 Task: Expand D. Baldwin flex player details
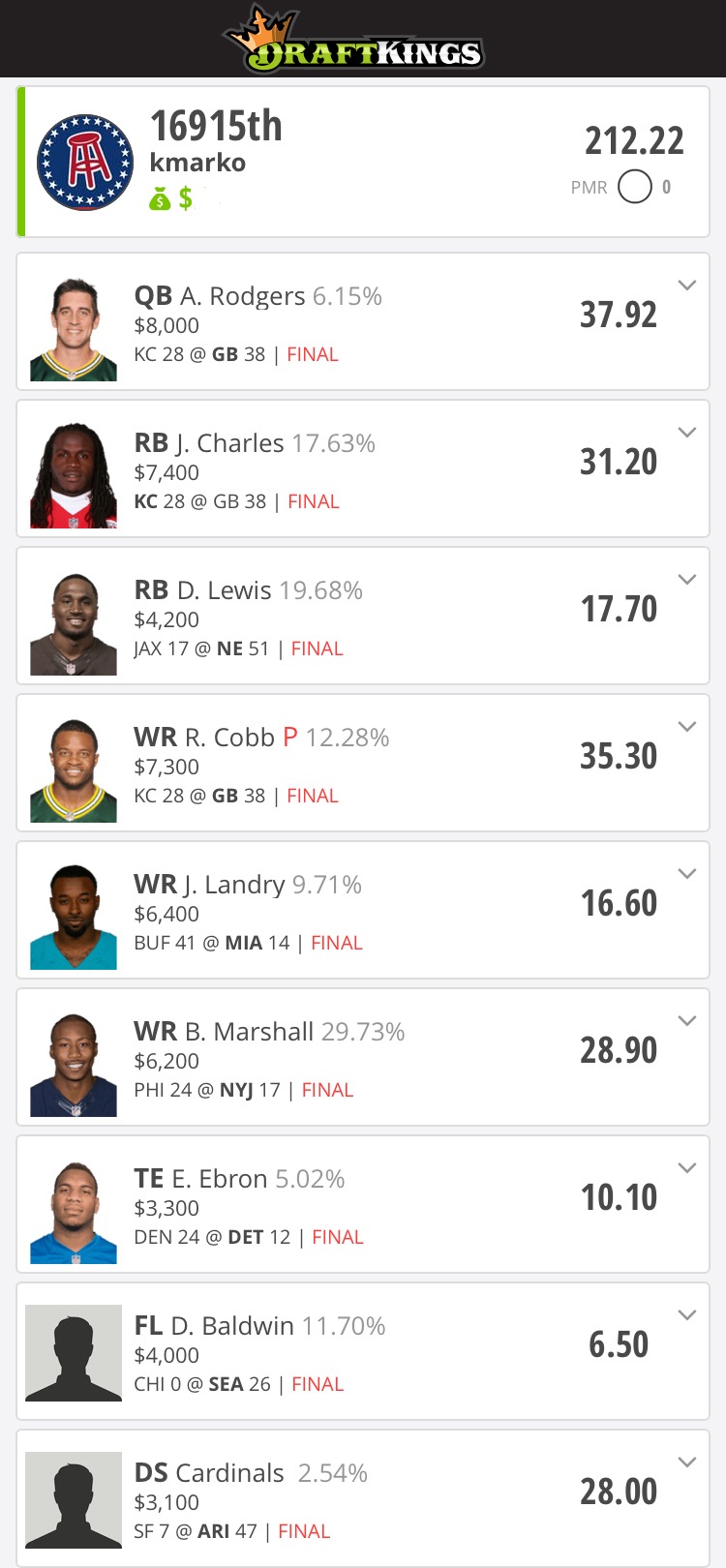tap(687, 1315)
